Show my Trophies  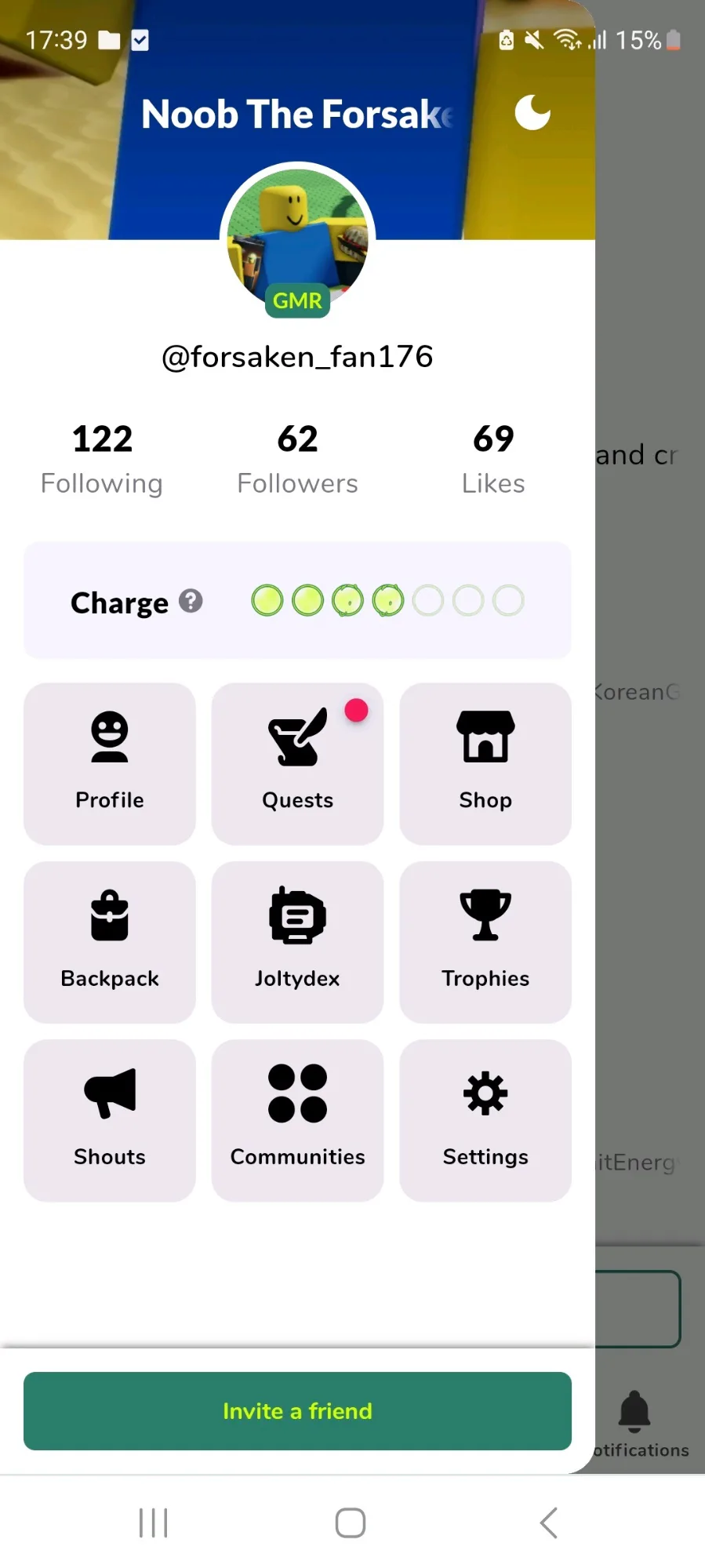(x=485, y=941)
